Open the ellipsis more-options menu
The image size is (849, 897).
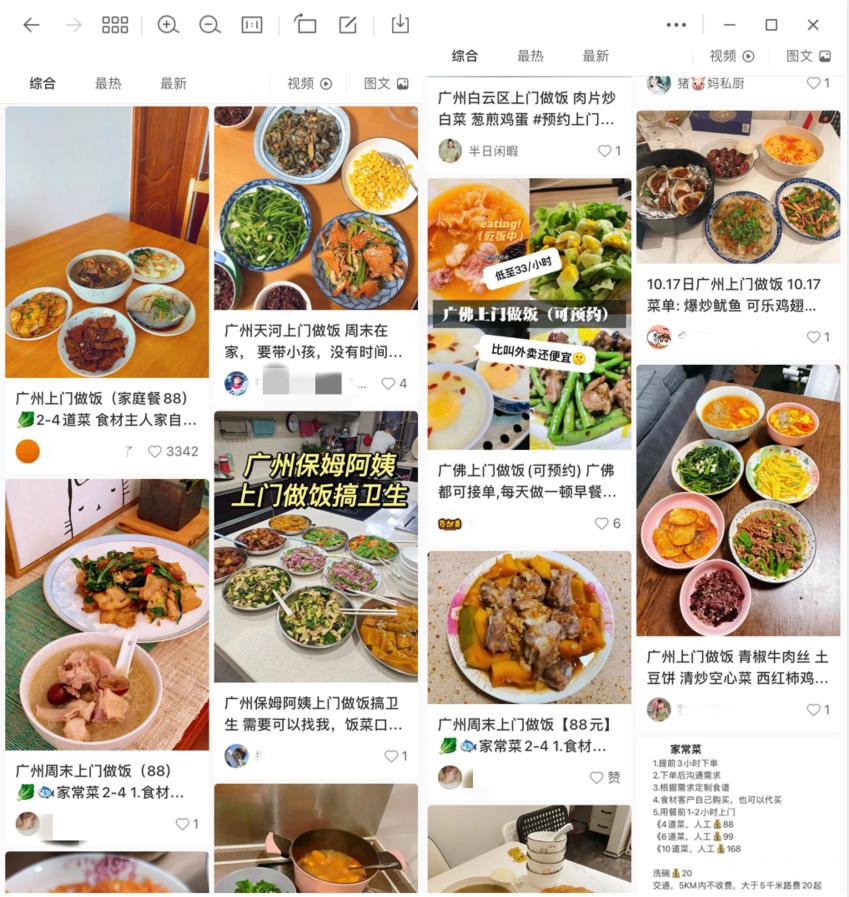pos(675,24)
